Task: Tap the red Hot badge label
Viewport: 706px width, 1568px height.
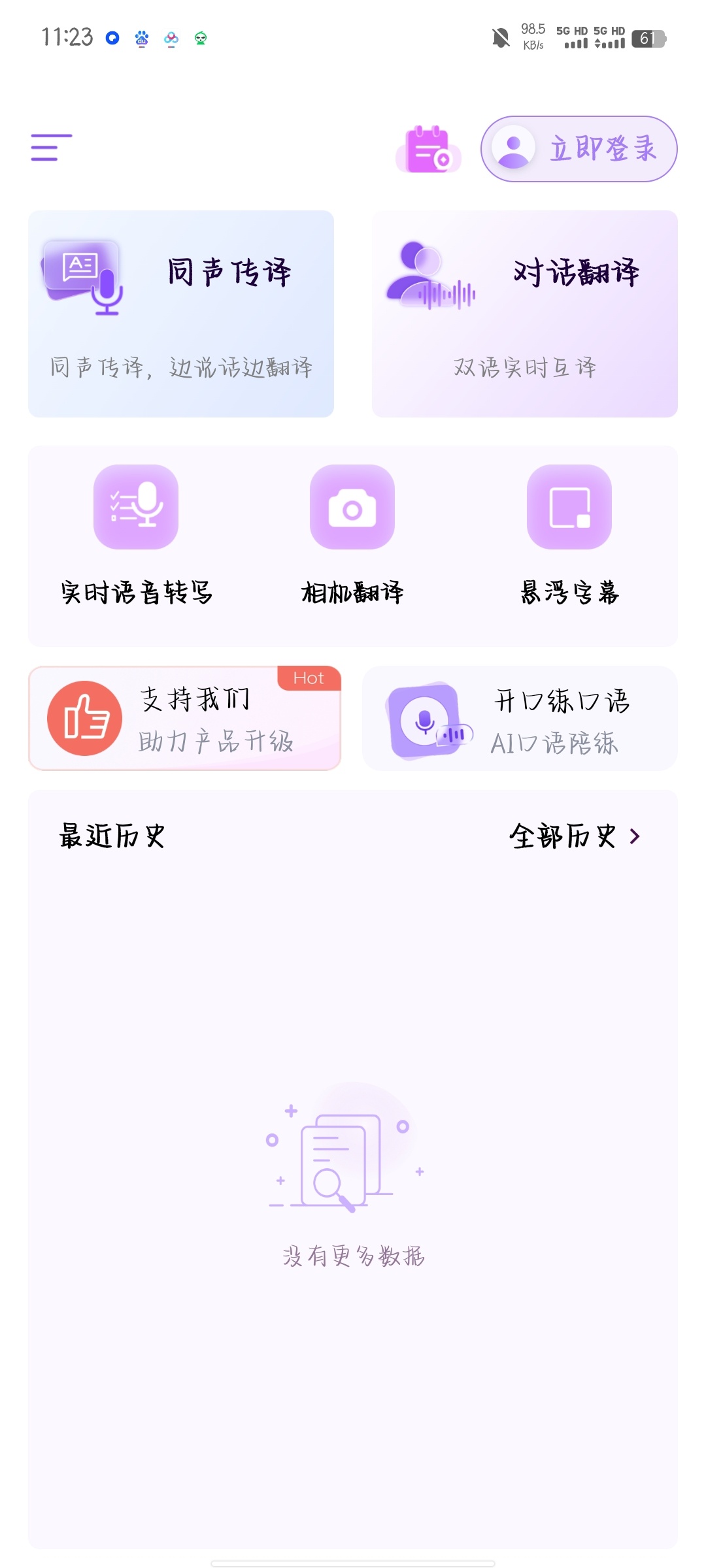Action: (309, 679)
